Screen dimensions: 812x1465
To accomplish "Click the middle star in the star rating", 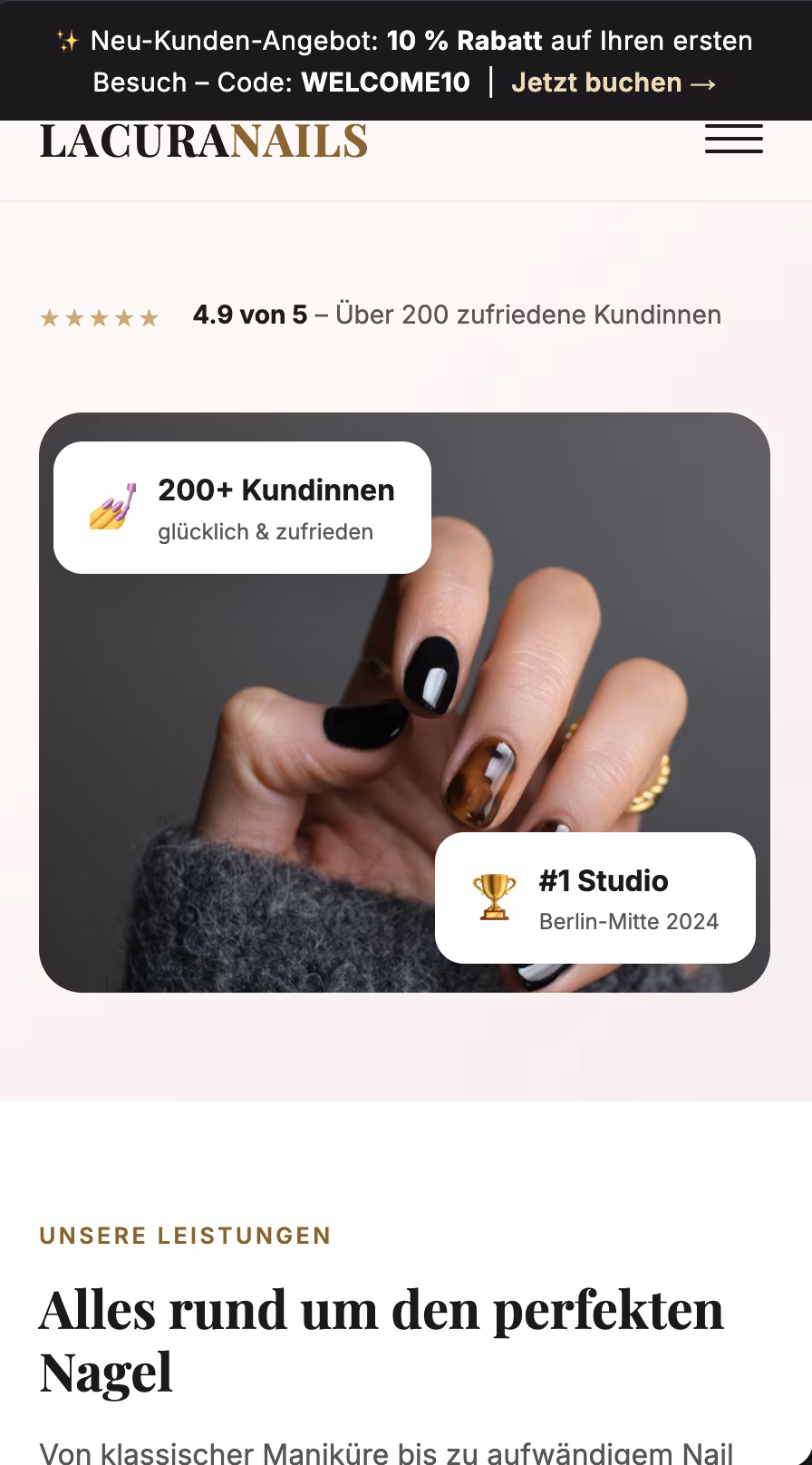I will coord(100,317).
